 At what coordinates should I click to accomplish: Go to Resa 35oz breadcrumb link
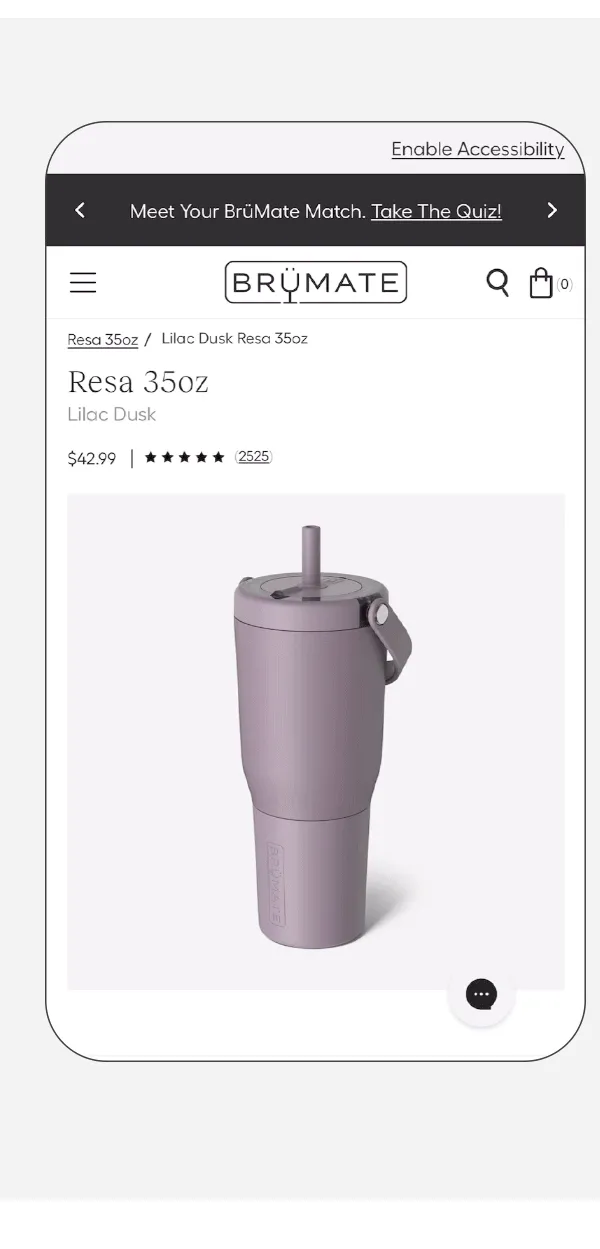(x=102, y=339)
